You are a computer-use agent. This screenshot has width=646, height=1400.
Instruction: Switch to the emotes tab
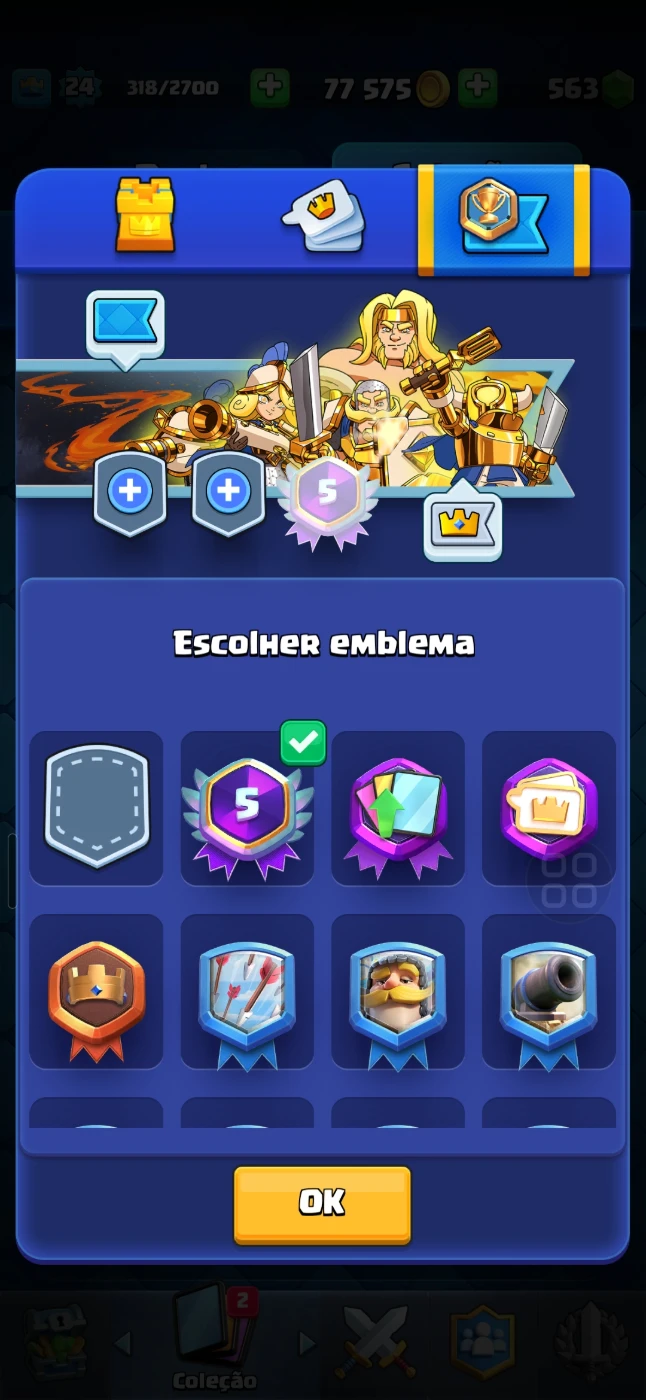click(323, 216)
